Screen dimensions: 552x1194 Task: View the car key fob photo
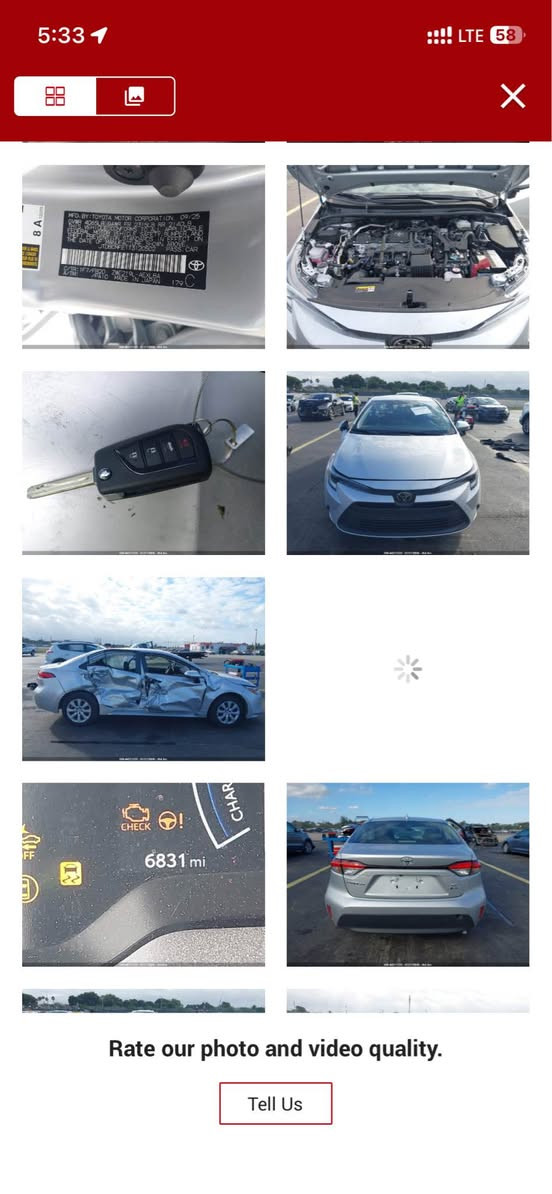[x=143, y=462]
